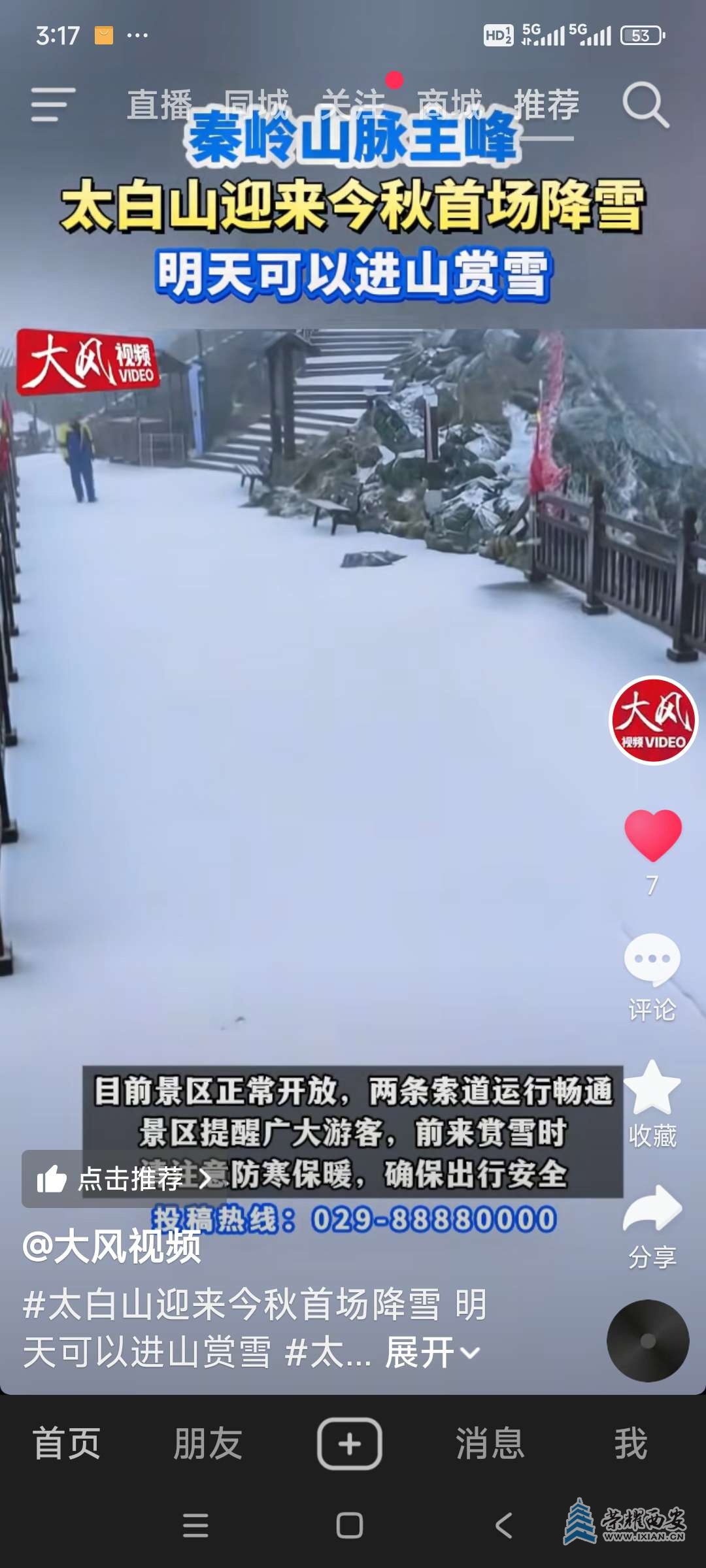Open the 评论 comments

652,960
